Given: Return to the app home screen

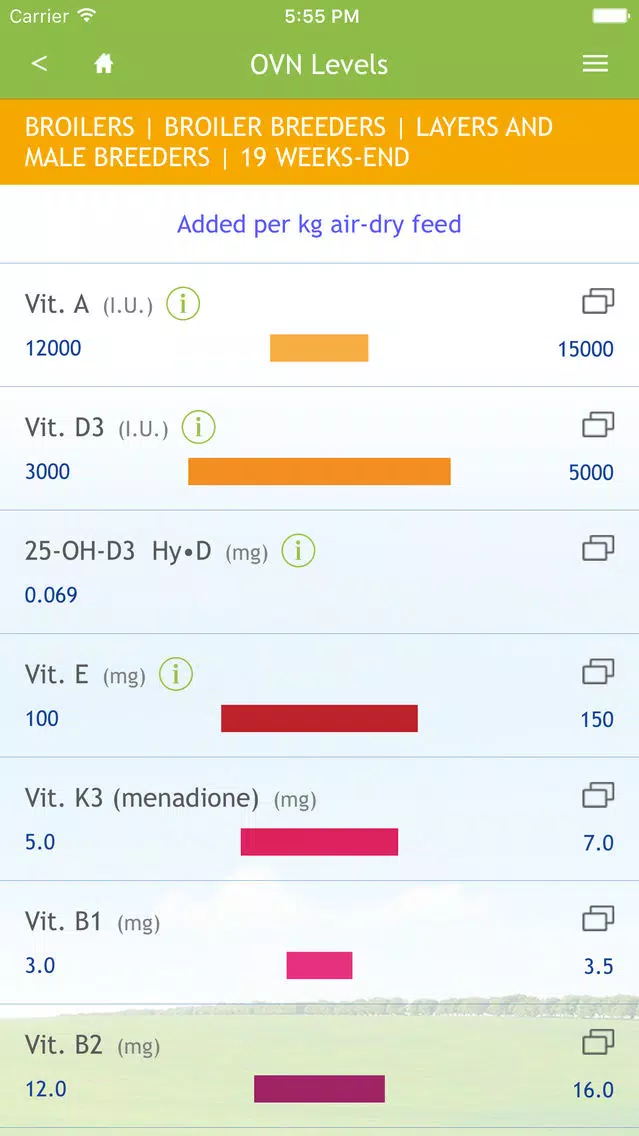Looking at the screenshot, I should [x=104, y=64].
